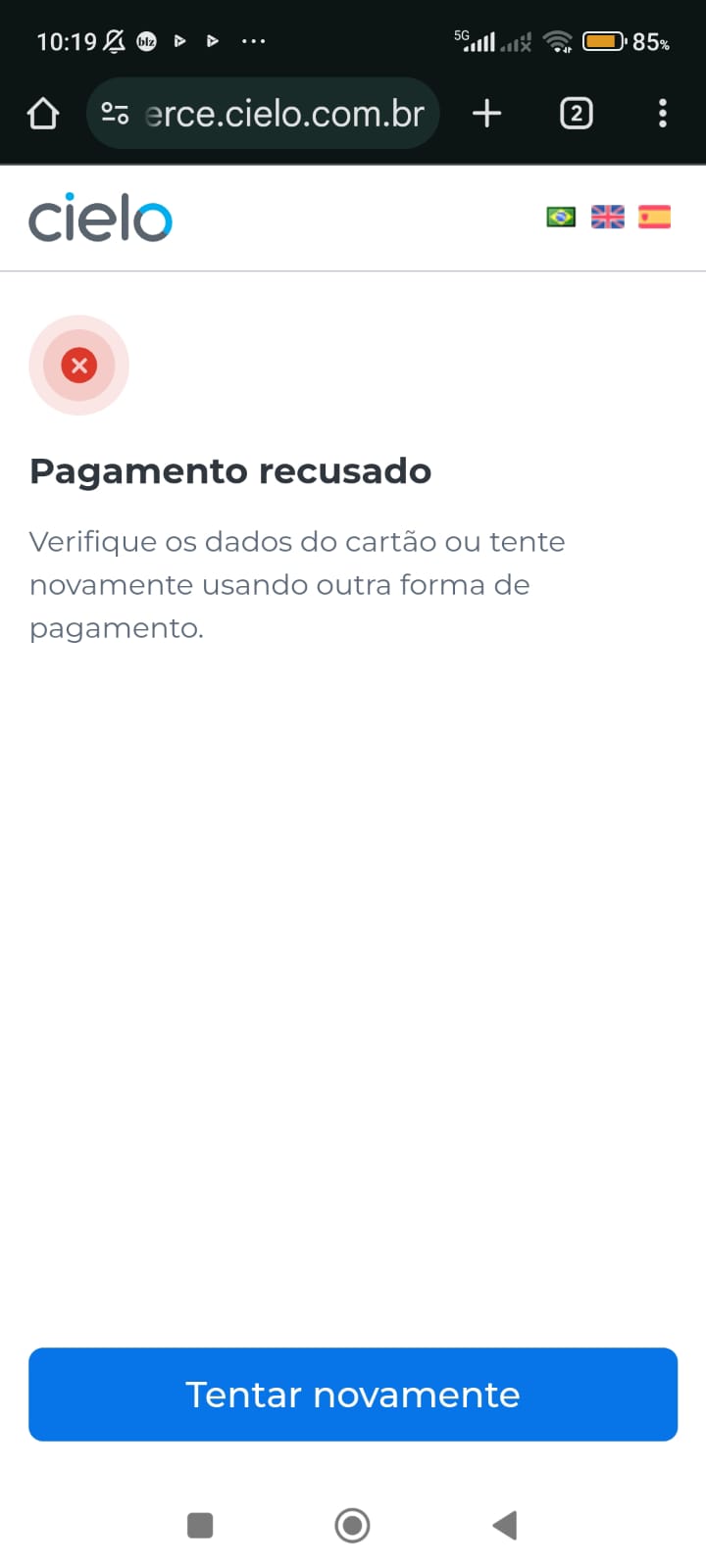Viewport: 706px width, 1568px height.
Task: Open the tab switcher showing 2 tabs
Action: point(576,113)
